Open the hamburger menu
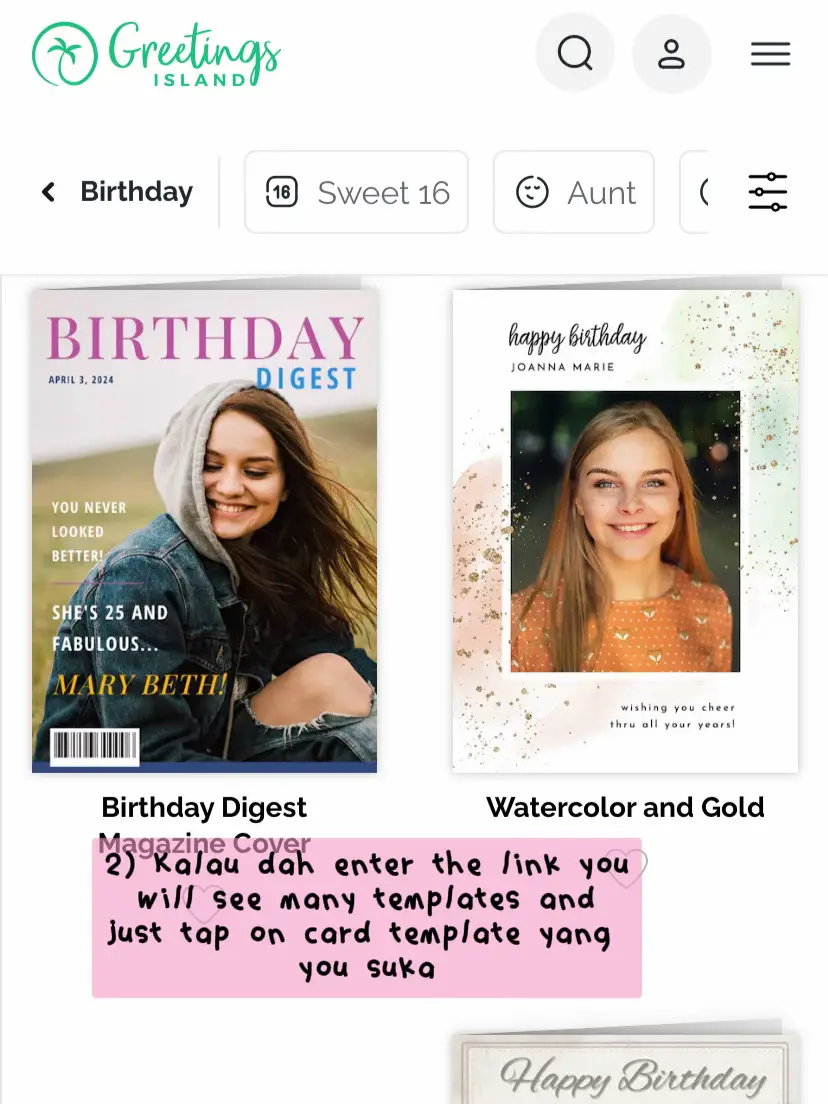Image resolution: width=828 pixels, height=1104 pixels. click(x=770, y=53)
